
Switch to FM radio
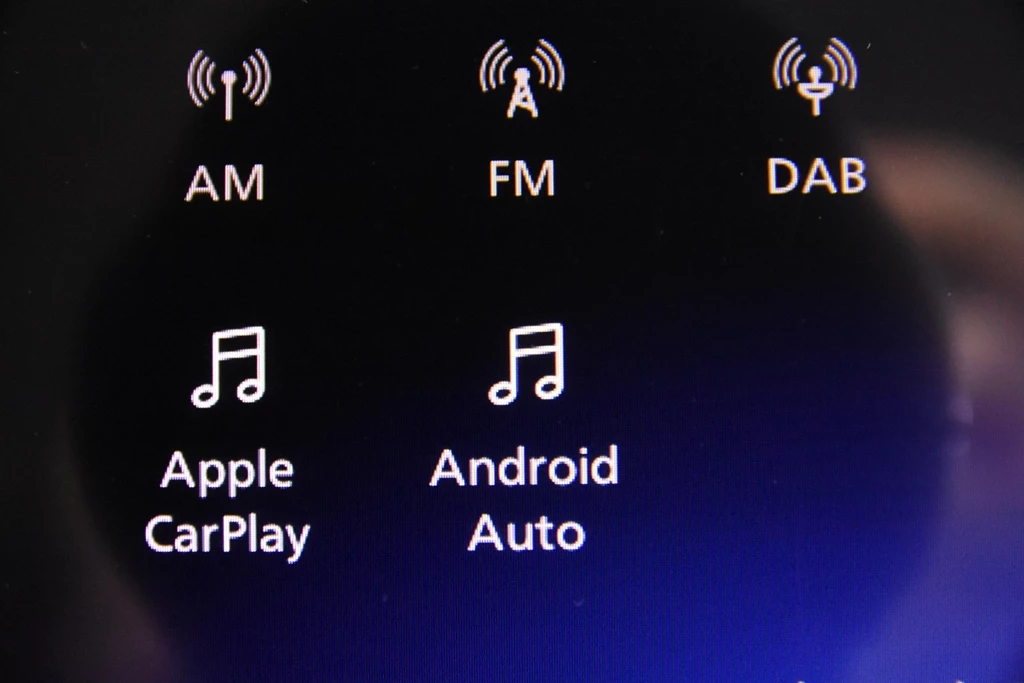click(x=521, y=118)
